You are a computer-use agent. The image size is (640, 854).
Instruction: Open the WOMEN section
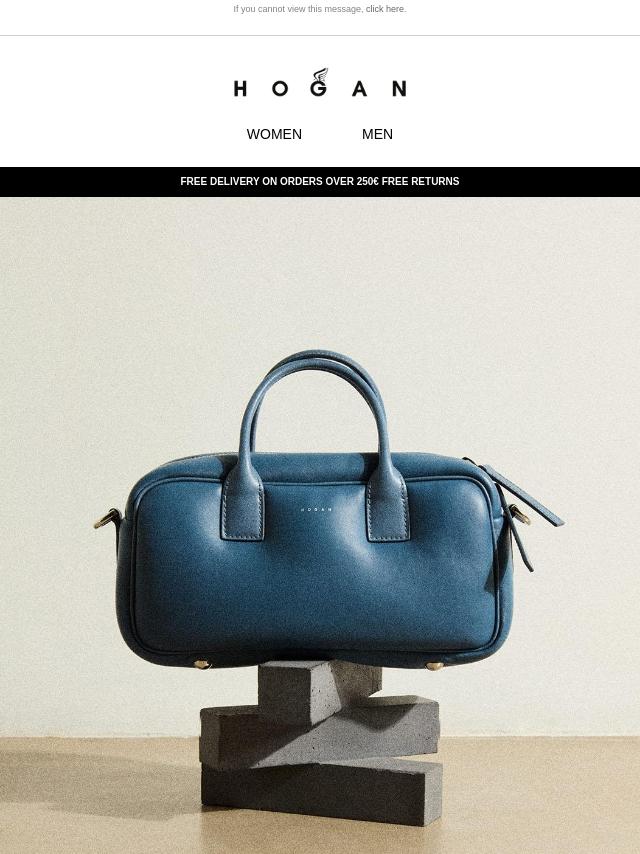274,134
